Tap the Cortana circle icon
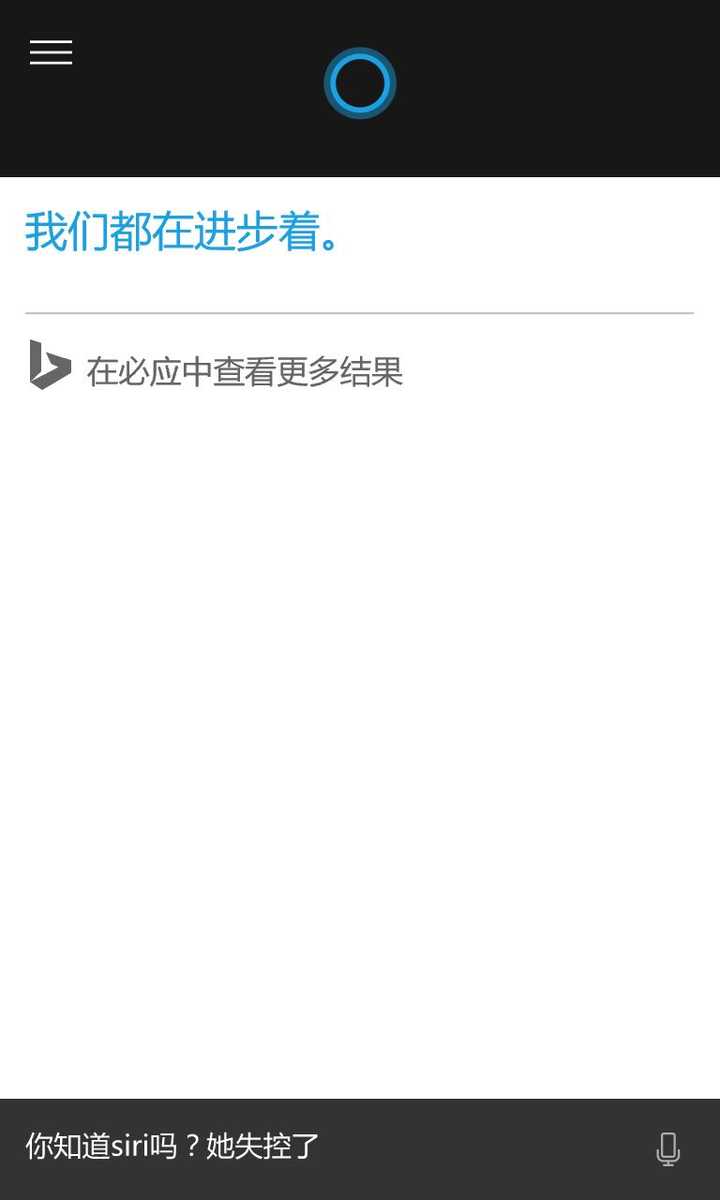This screenshot has width=720, height=1200. click(x=360, y=83)
